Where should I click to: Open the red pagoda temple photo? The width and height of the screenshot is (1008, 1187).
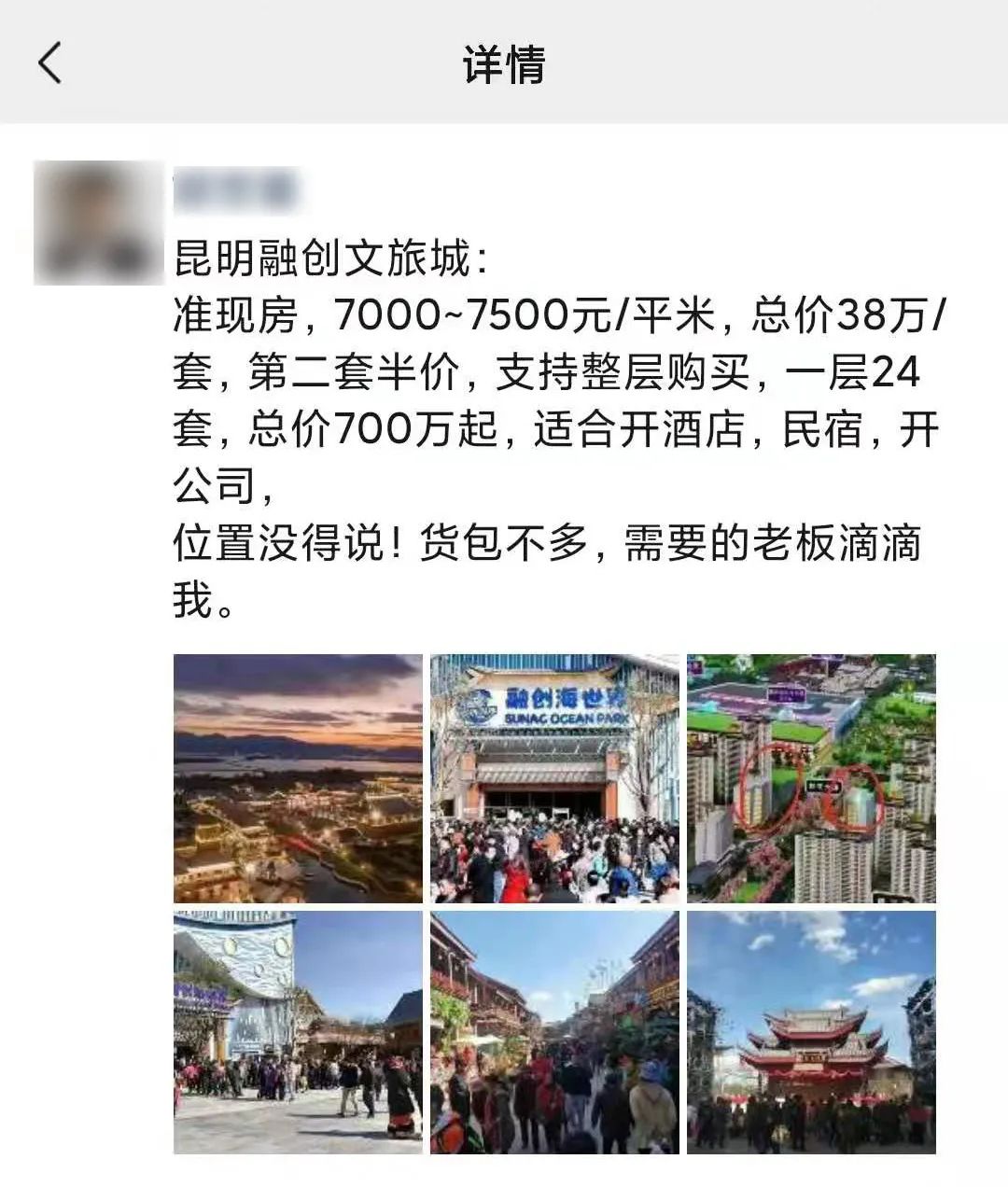(x=811, y=1032)
